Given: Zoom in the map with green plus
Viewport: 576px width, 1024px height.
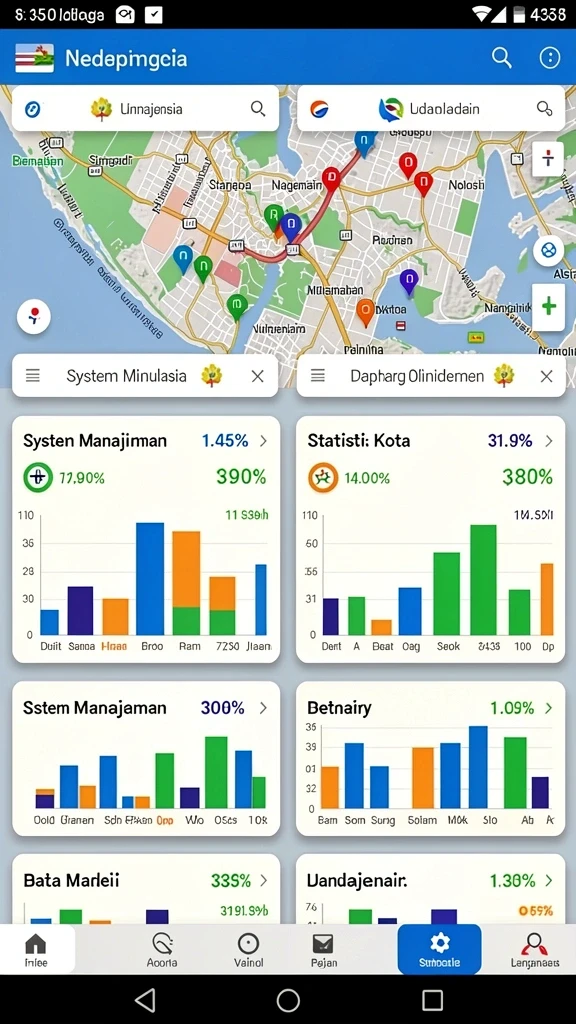Looking at the screenshot, I should [x=549, y=306].
